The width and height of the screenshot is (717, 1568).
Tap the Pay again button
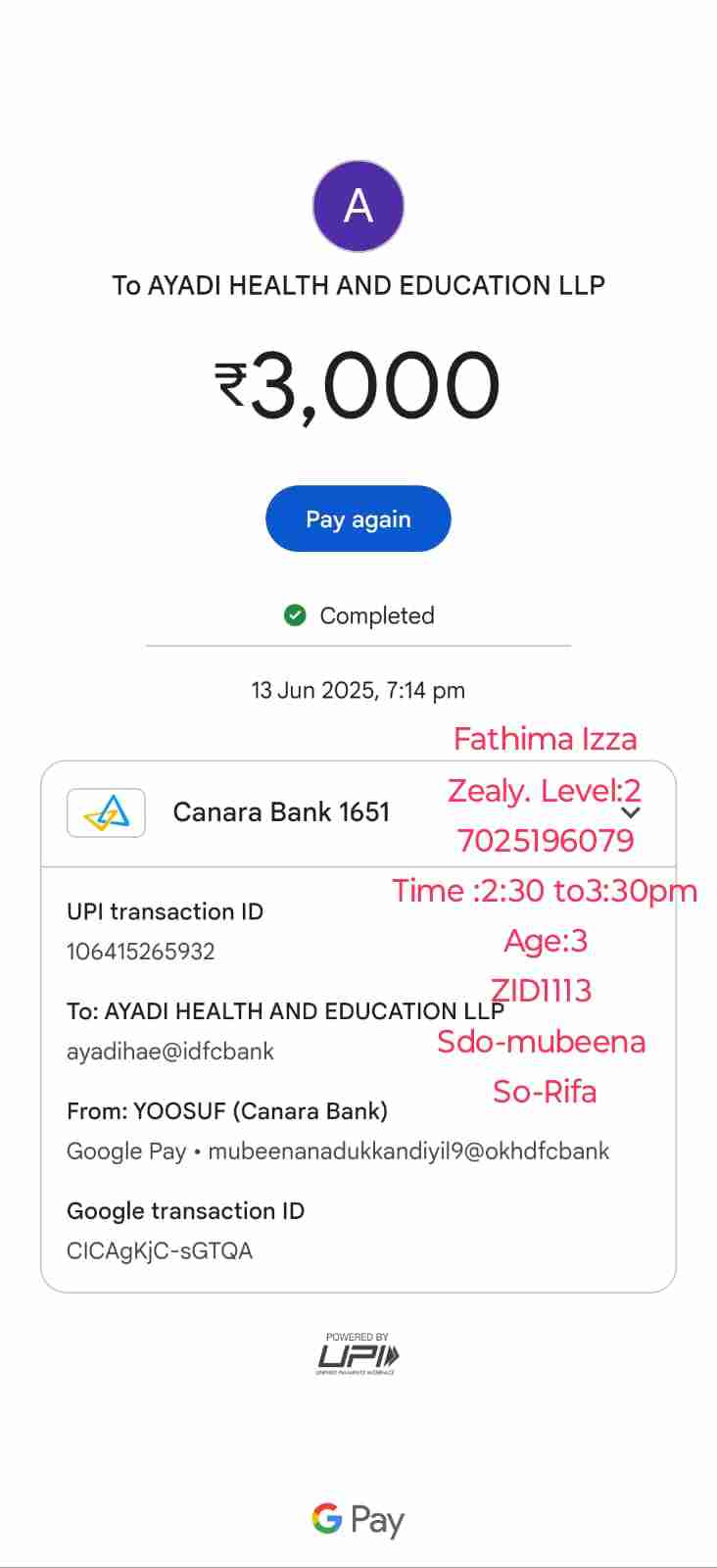pyautogui.click(x=358, y=518)
